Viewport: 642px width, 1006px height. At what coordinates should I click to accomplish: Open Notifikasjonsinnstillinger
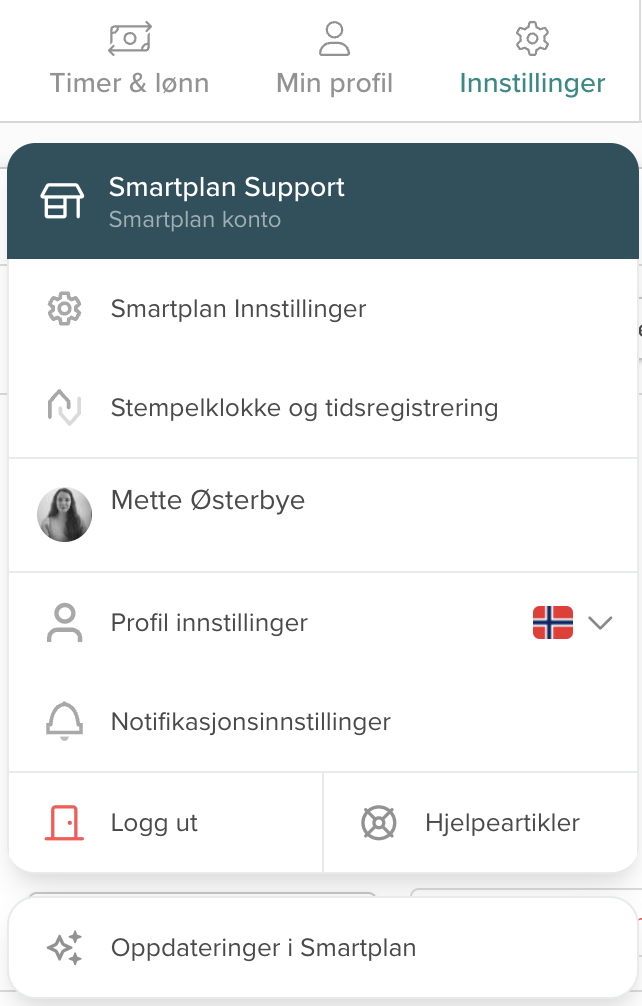click(250, 722)
